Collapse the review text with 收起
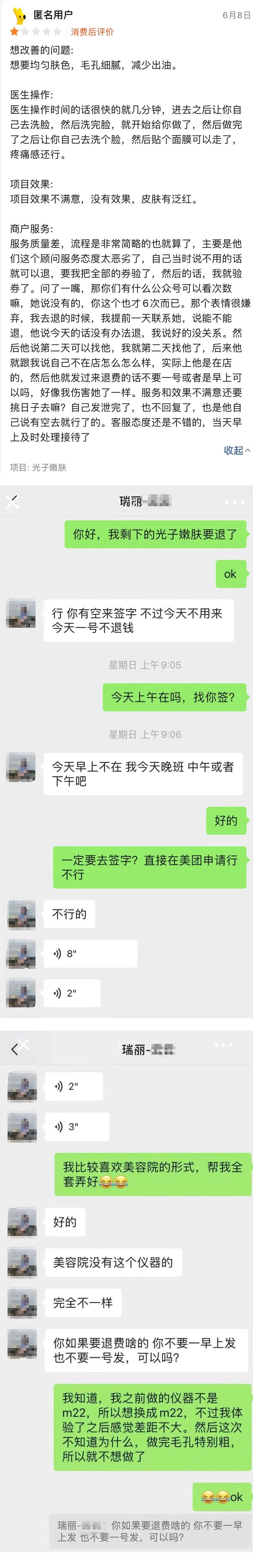Viewport: 253px width, 1568px height. [x=236, y=450]
